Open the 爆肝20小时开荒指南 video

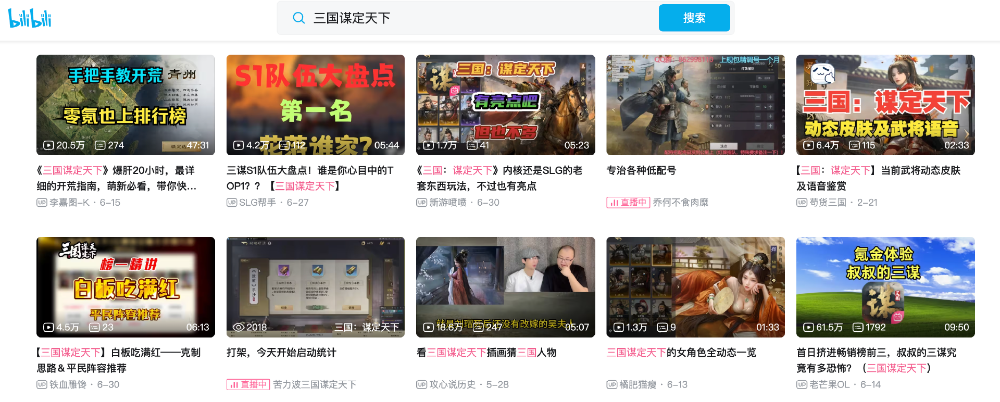coord(125,104)
